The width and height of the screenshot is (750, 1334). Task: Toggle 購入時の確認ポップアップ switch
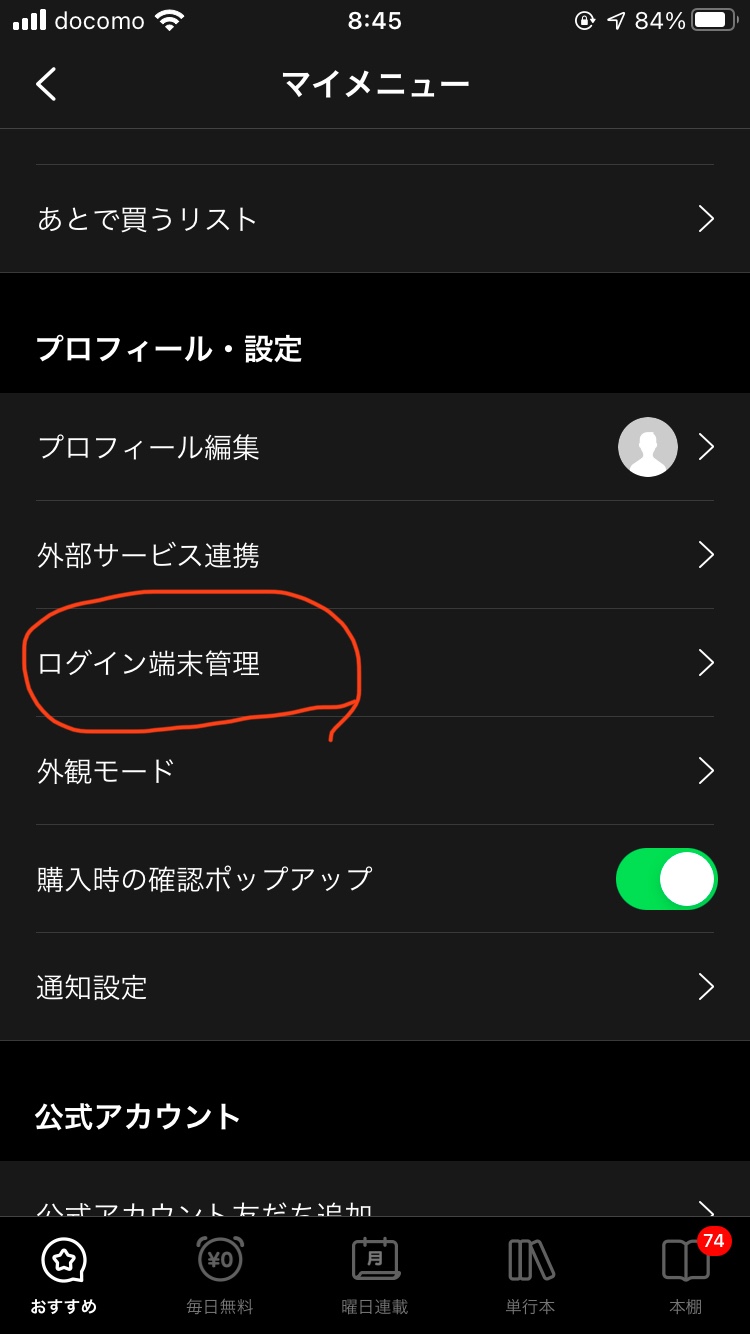click(x=666, y=879)
